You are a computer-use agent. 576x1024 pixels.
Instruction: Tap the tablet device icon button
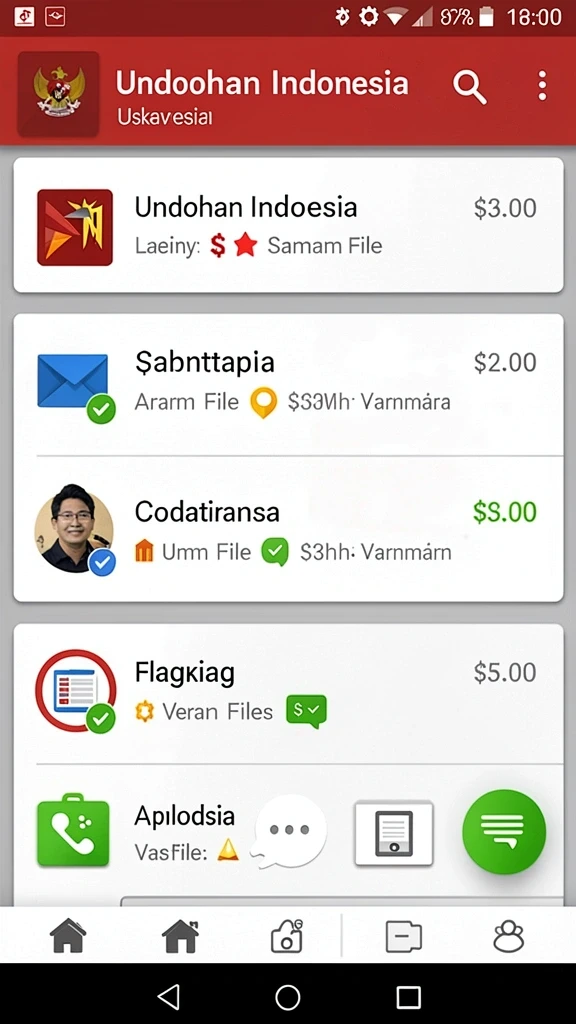(x=394, y=833)
